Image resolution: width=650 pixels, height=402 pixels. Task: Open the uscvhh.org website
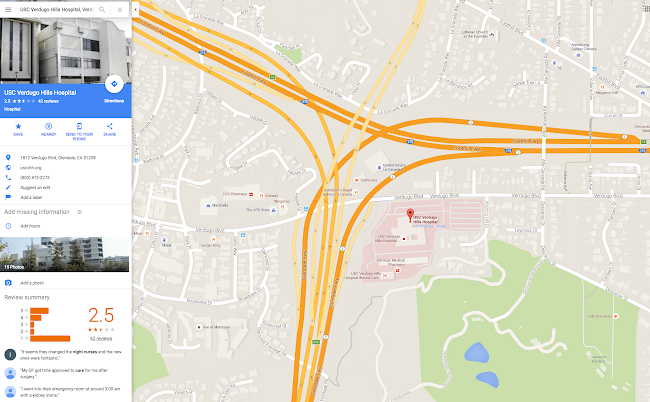tap(30, 167)
